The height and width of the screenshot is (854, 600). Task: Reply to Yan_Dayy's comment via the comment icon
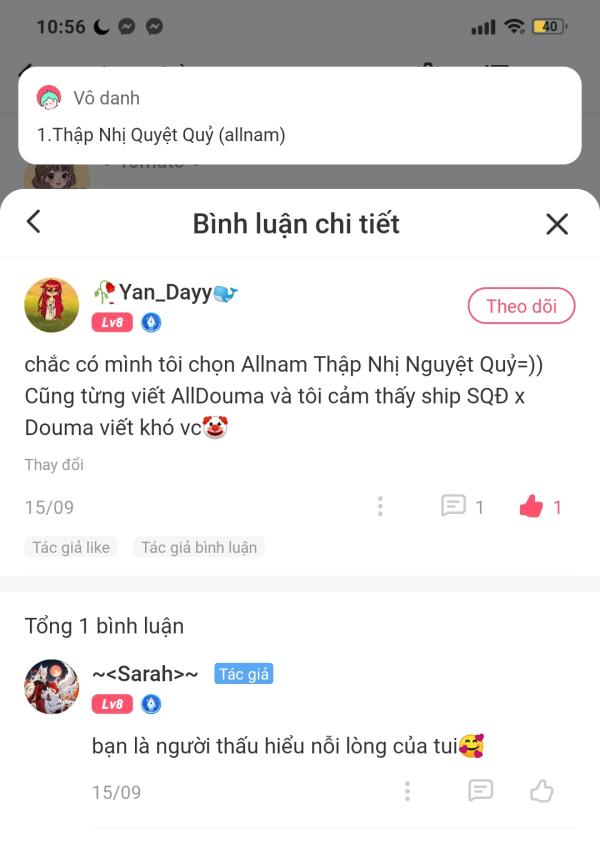click(454, 506)
